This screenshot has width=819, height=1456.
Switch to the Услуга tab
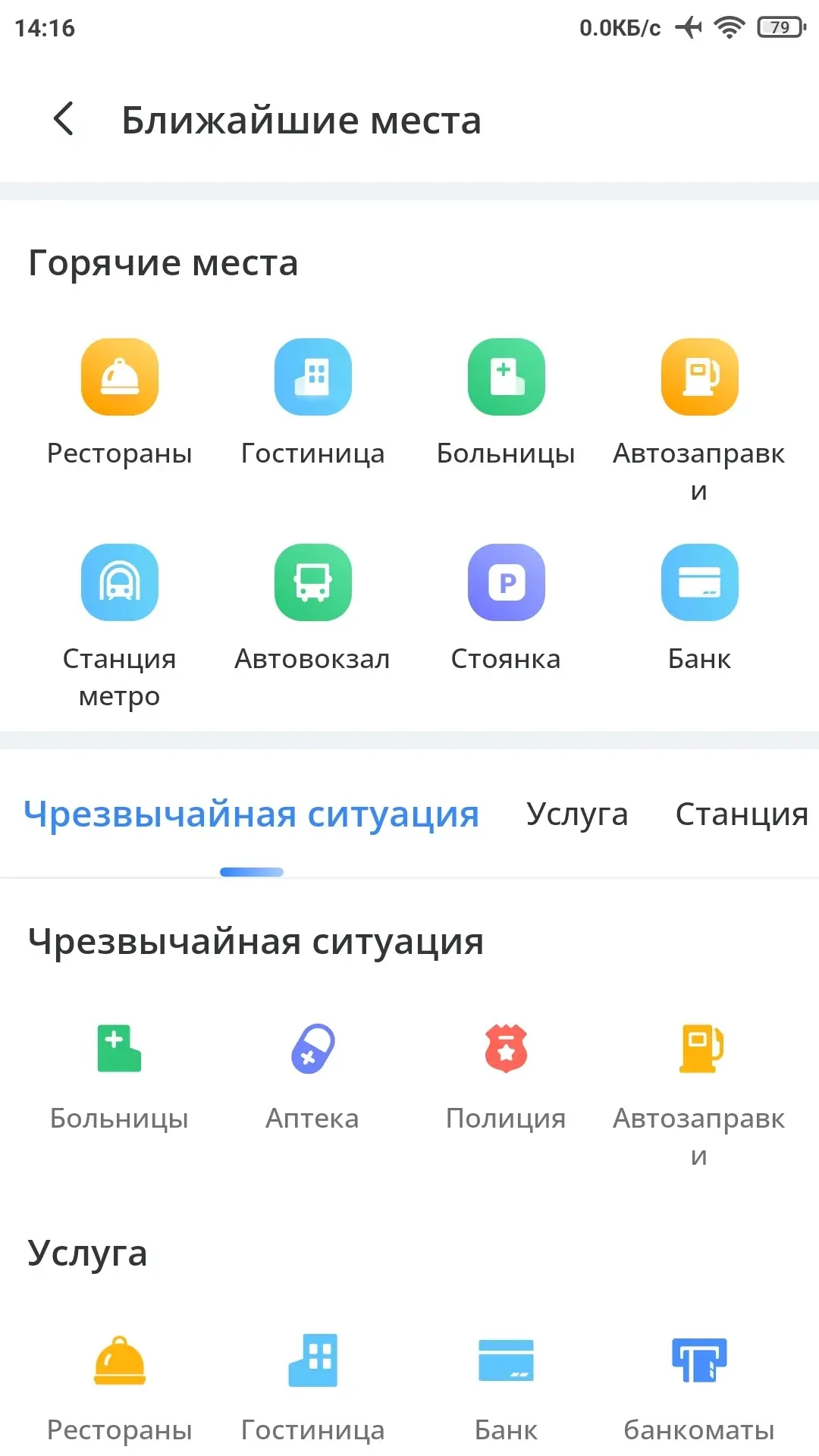(577, 814)
